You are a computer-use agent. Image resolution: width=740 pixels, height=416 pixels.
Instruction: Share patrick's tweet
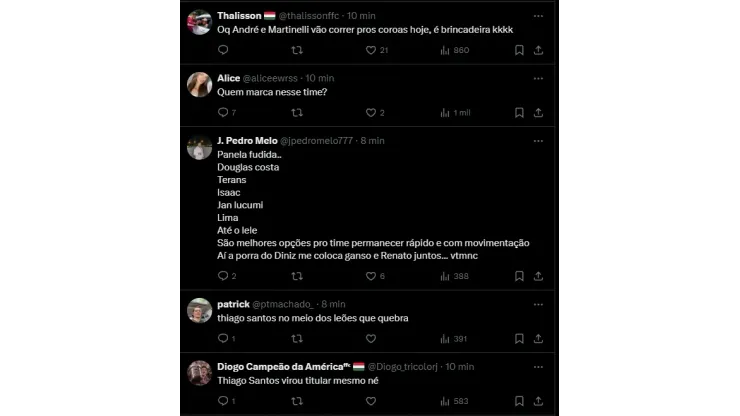point(539,339)
